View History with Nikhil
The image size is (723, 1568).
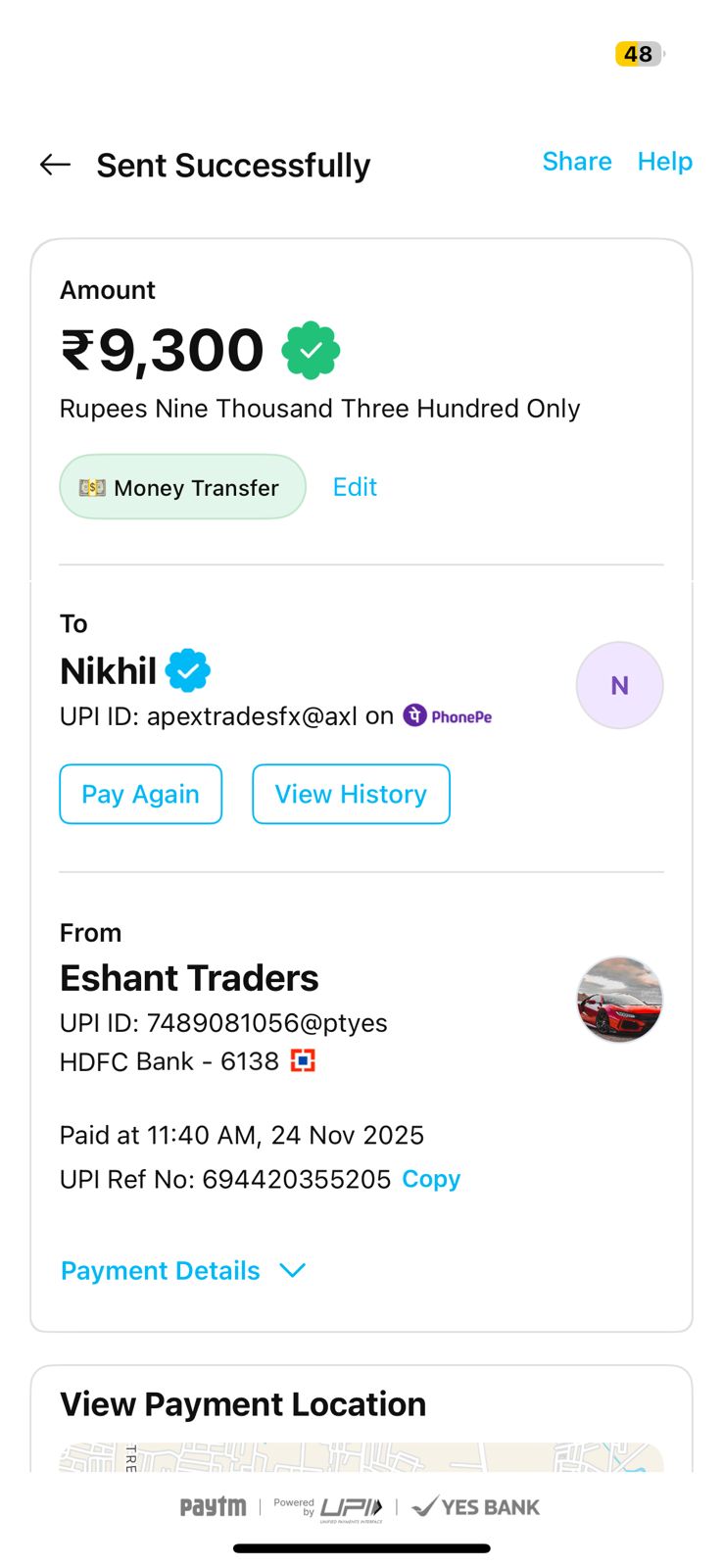point(351,794)
